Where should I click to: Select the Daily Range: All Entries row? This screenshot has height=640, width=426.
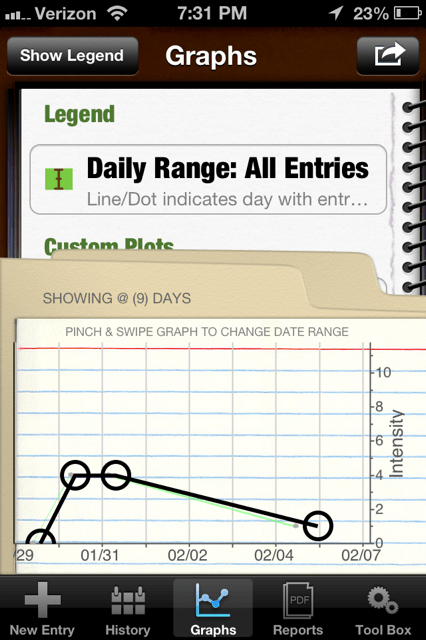[x=208, y=179]
